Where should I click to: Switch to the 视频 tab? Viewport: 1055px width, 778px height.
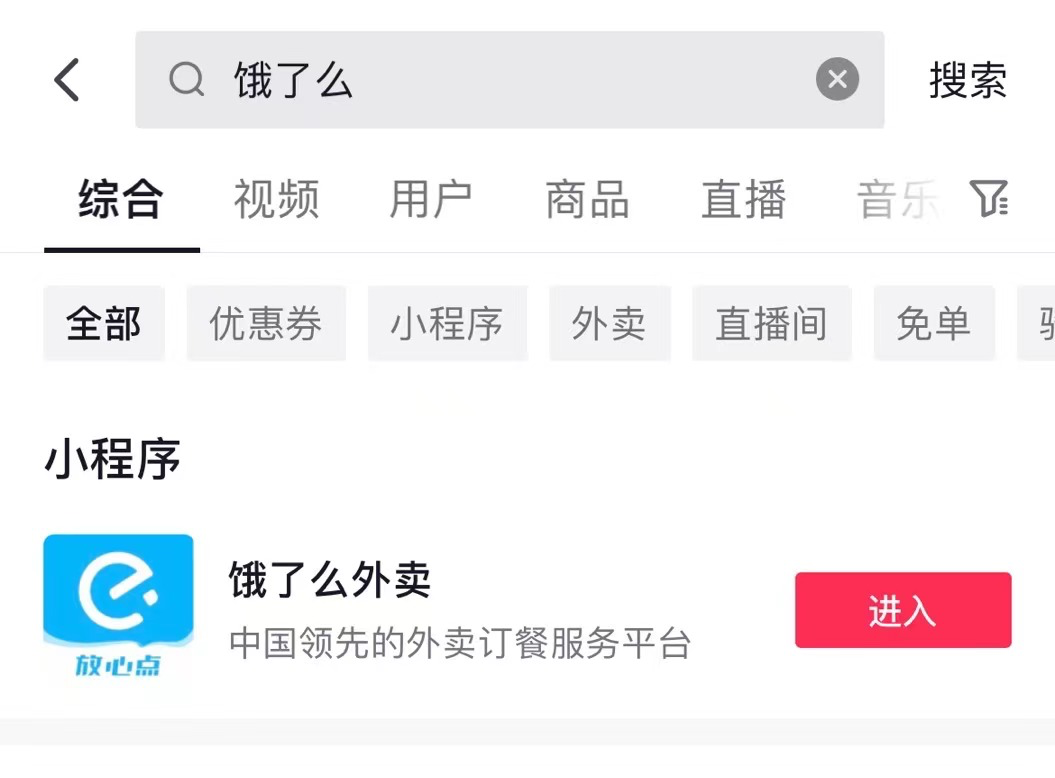tap(276, 199)
